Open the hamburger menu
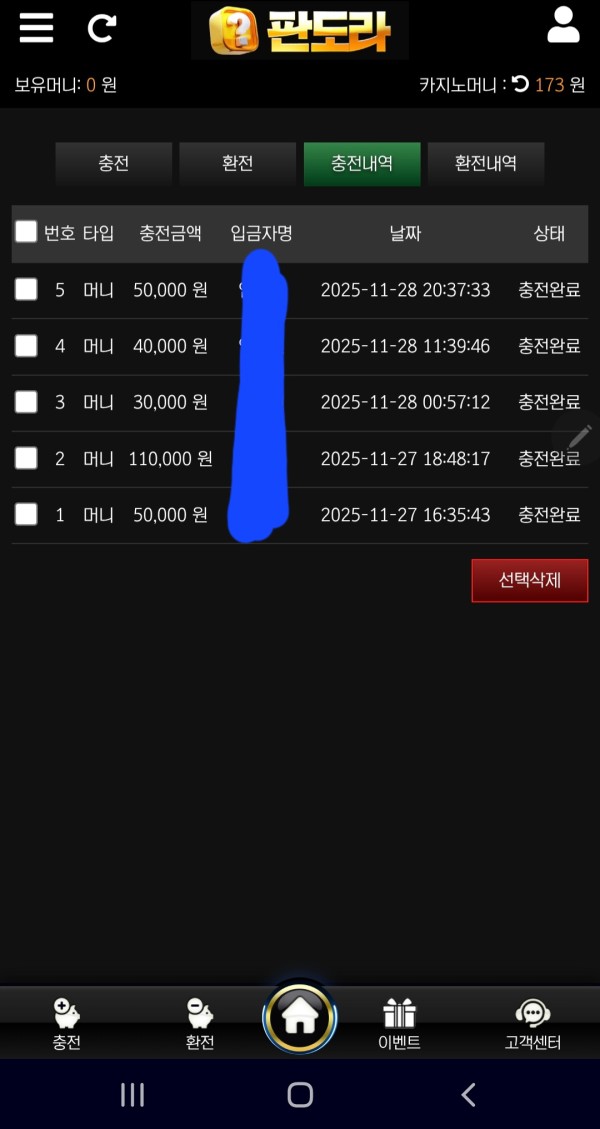600x1129 pixels. [x=36, y=28]
